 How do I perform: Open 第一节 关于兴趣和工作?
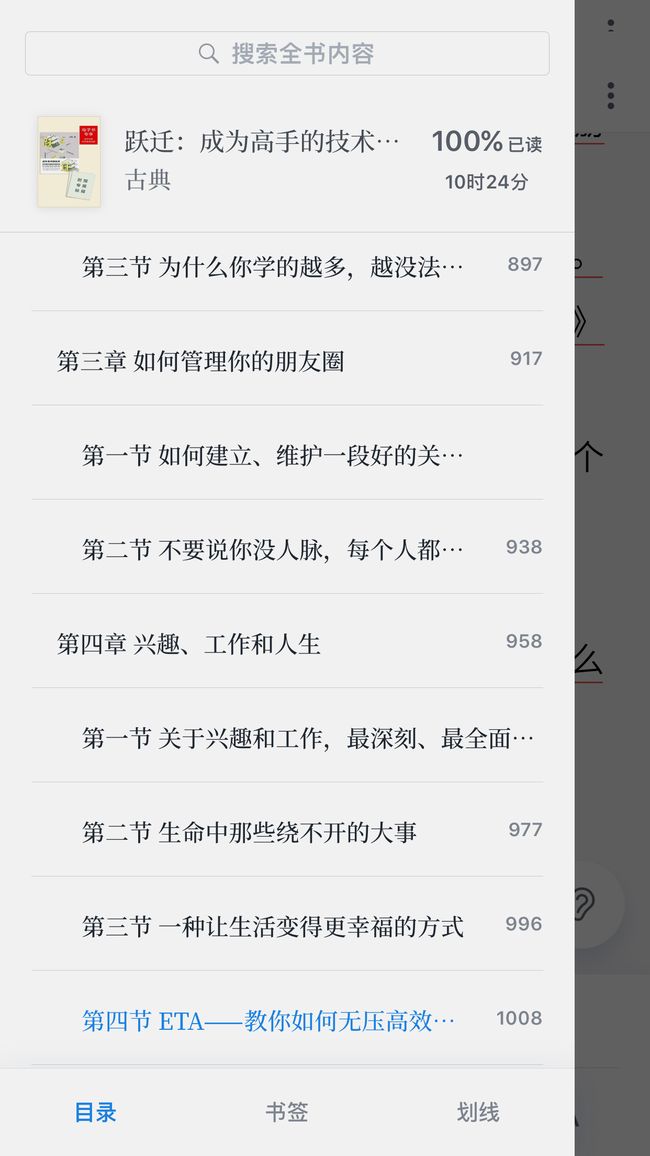coord(287,738)
